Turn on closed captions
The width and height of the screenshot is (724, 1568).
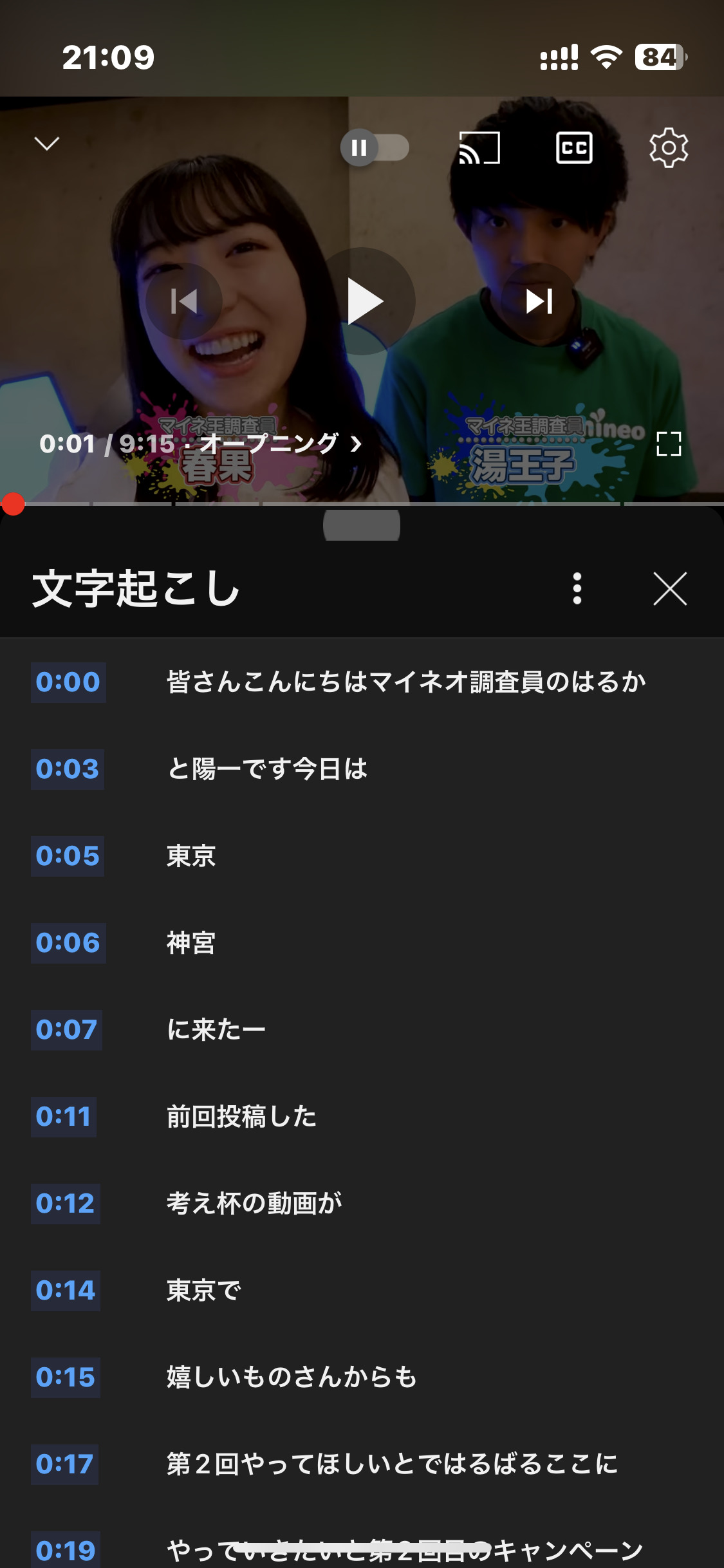tap(574, 148)
